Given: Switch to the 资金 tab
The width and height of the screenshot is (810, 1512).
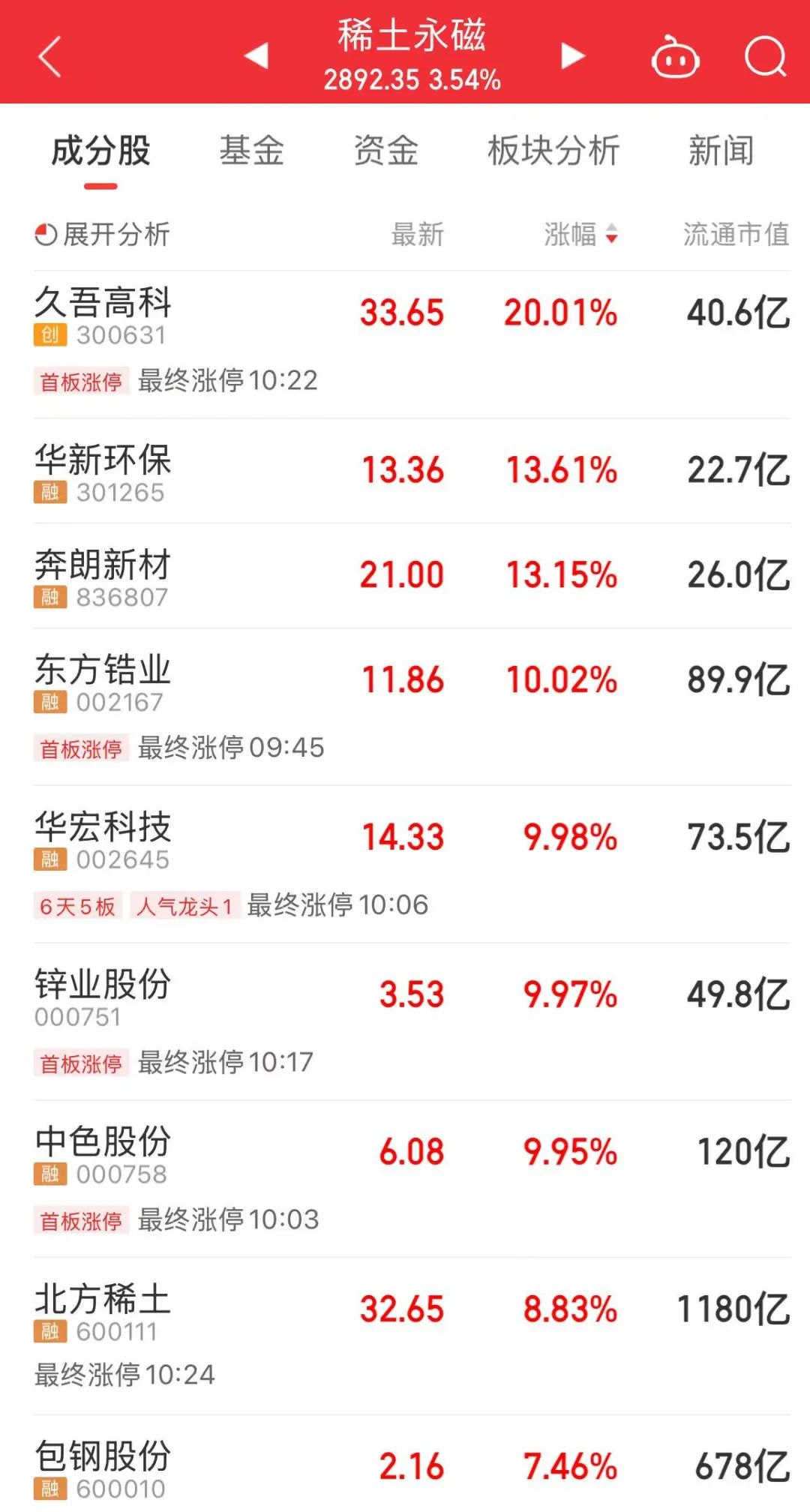Looking at the screenshot, I should pyautogui.click(x=385, y=151).
